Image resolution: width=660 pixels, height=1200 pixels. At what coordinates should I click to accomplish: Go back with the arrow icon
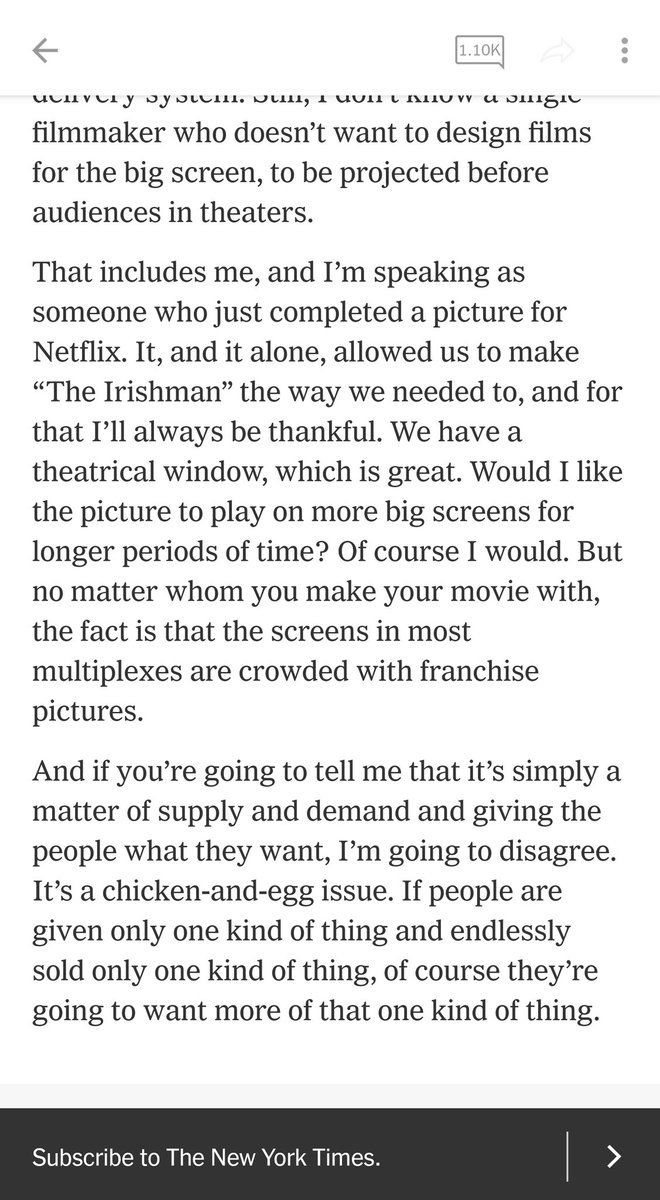click(45, 50)
